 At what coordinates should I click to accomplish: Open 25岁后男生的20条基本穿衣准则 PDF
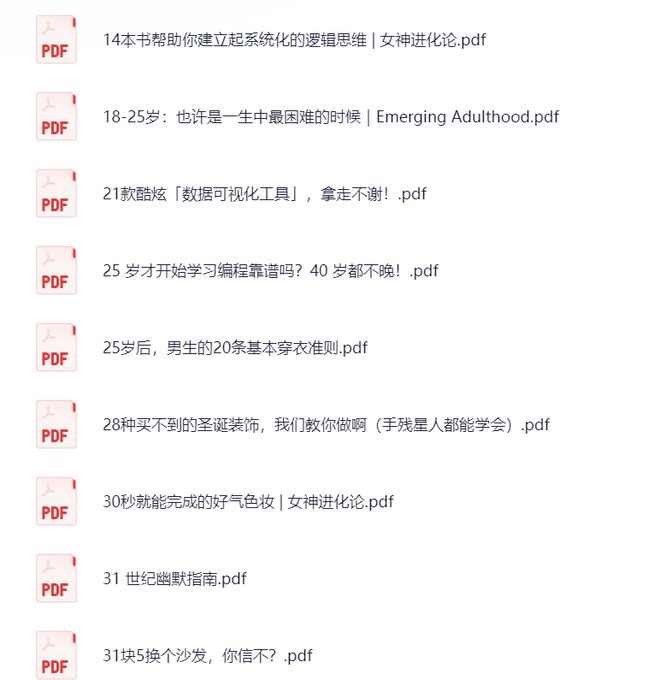point(235,348)
